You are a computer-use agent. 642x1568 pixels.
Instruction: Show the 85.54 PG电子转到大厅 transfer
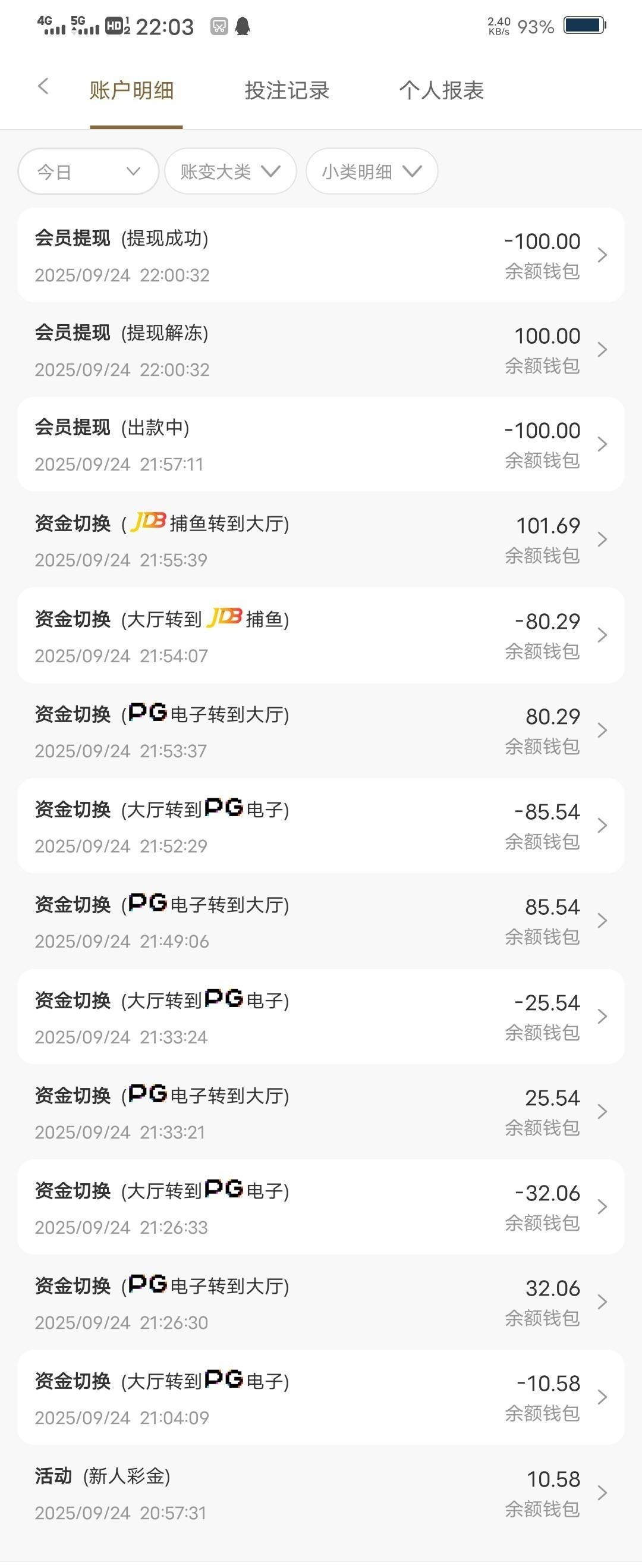tap(320, 921)
